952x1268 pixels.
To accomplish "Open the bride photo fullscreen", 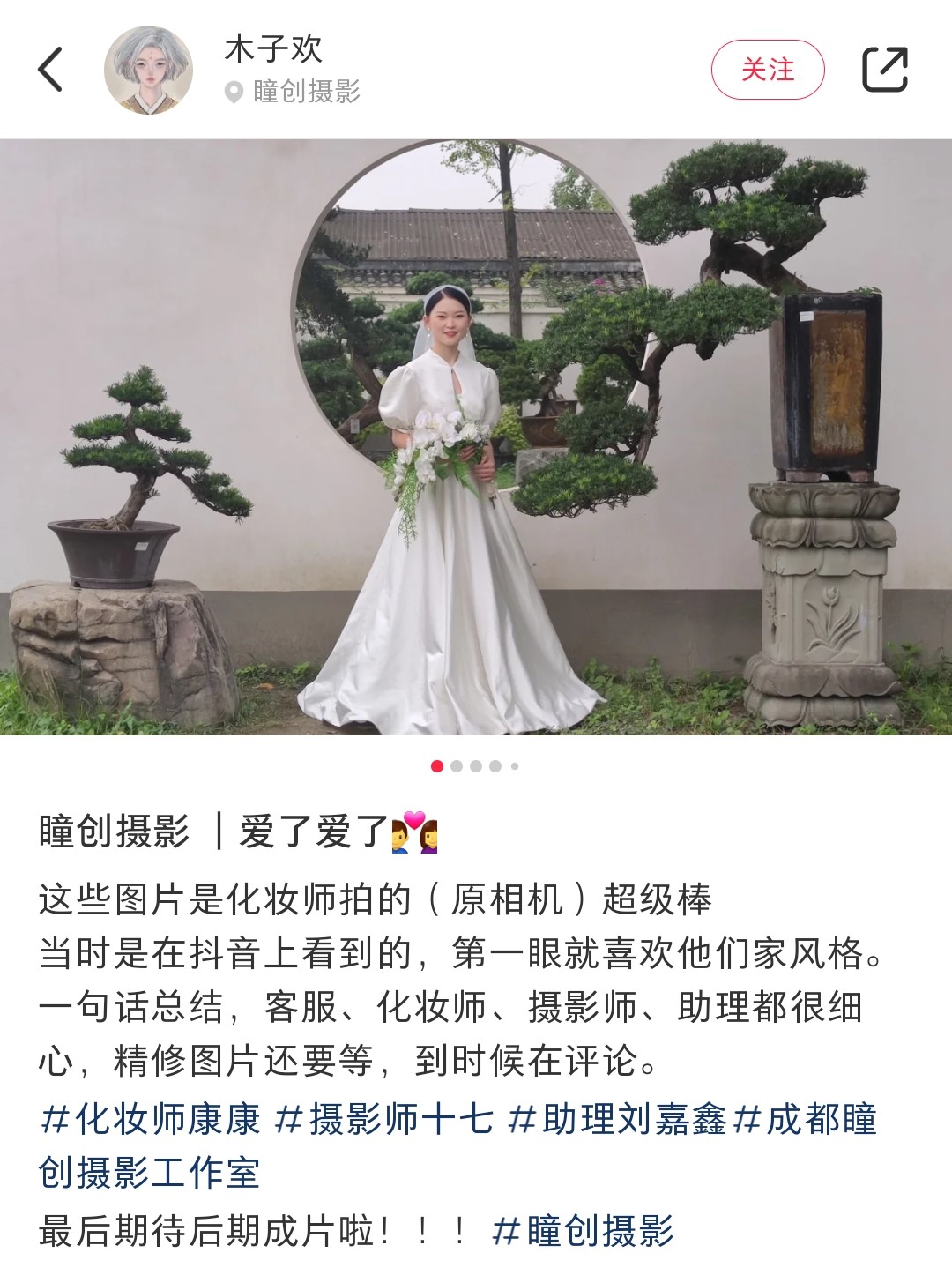I will point(476,436).
